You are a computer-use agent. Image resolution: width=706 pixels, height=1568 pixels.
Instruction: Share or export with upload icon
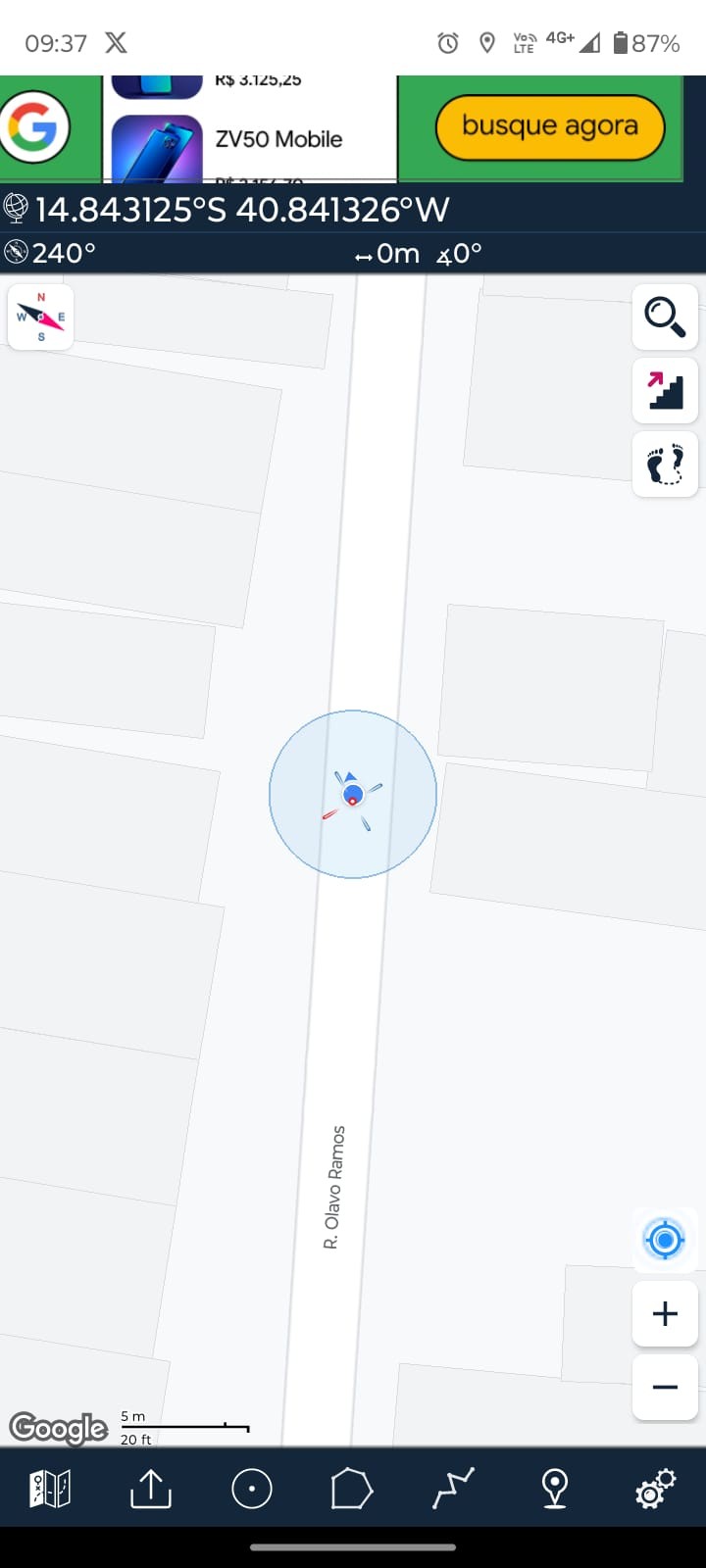pyautogui.click(x=151, y=1489)
